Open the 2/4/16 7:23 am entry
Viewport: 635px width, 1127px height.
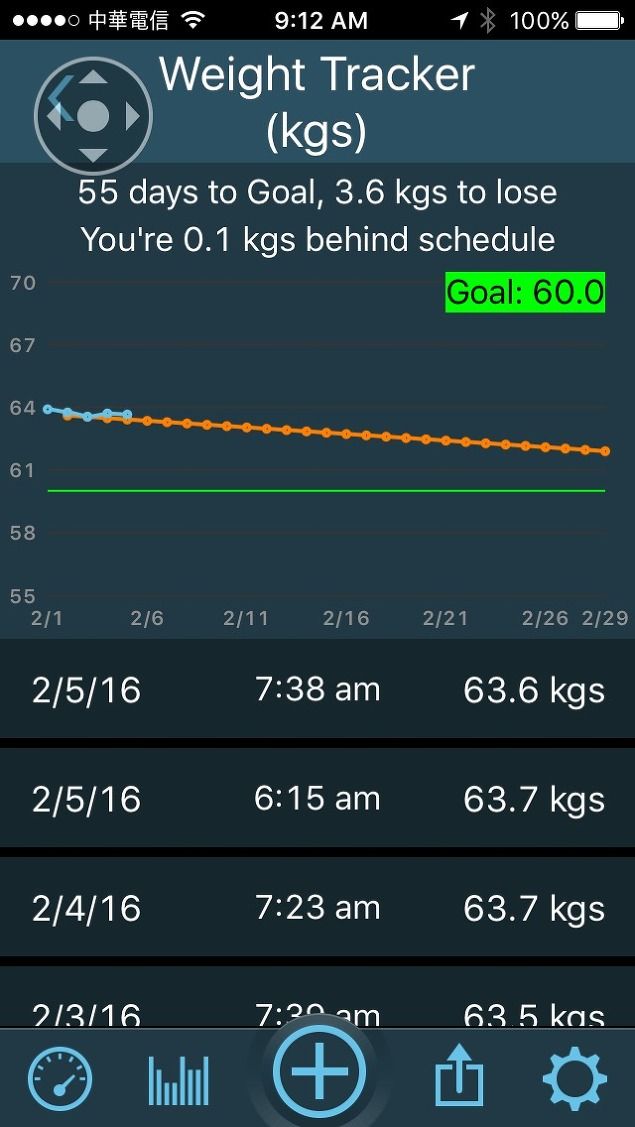pos(317,908)
